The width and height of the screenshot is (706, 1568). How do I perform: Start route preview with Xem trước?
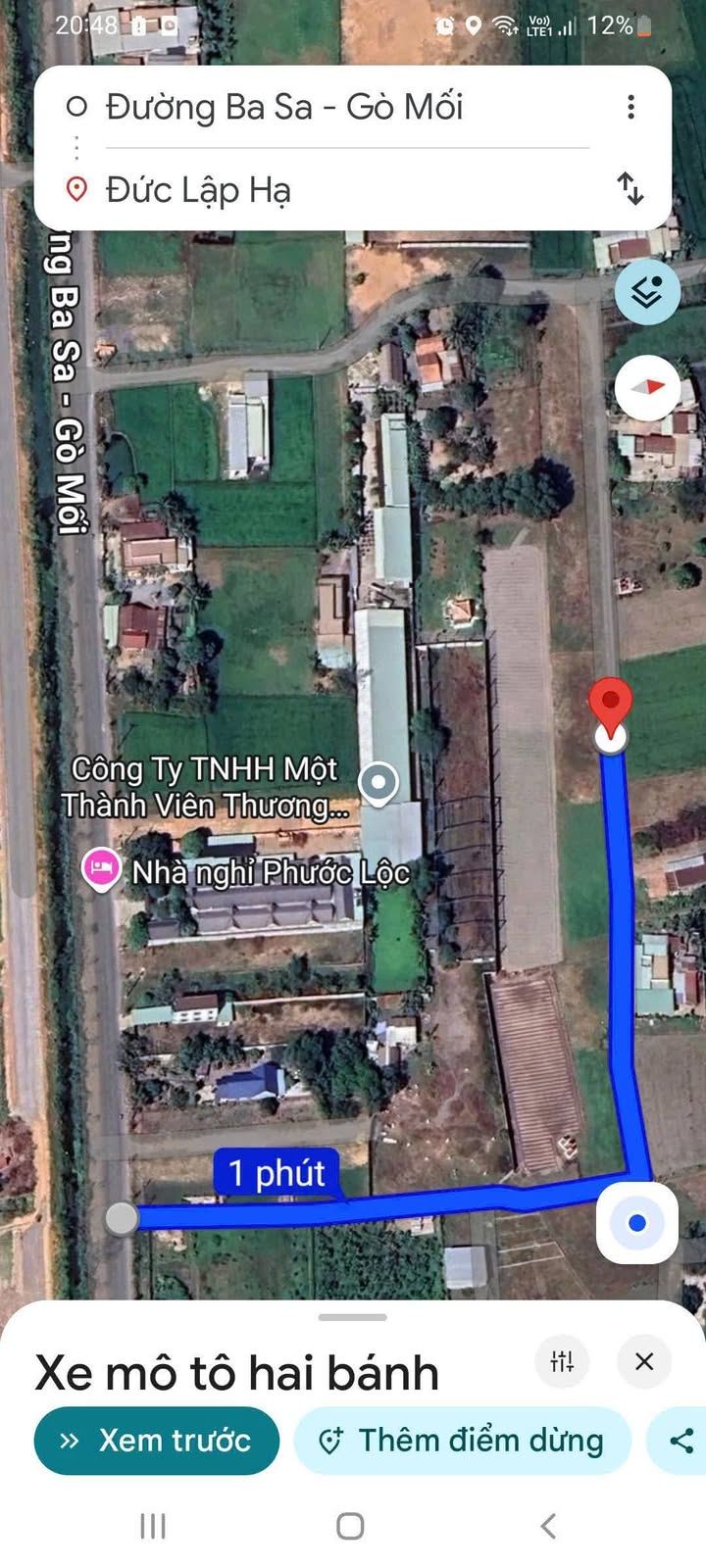click(x=157, y=1440)
